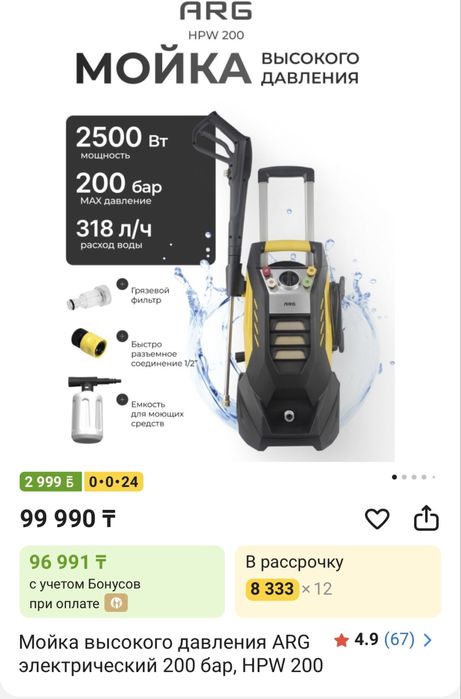Tap the 2 999 bonus badge
The height and width of the screenshot is (699, 461).
pyautogui.click(x=50, y=481)
